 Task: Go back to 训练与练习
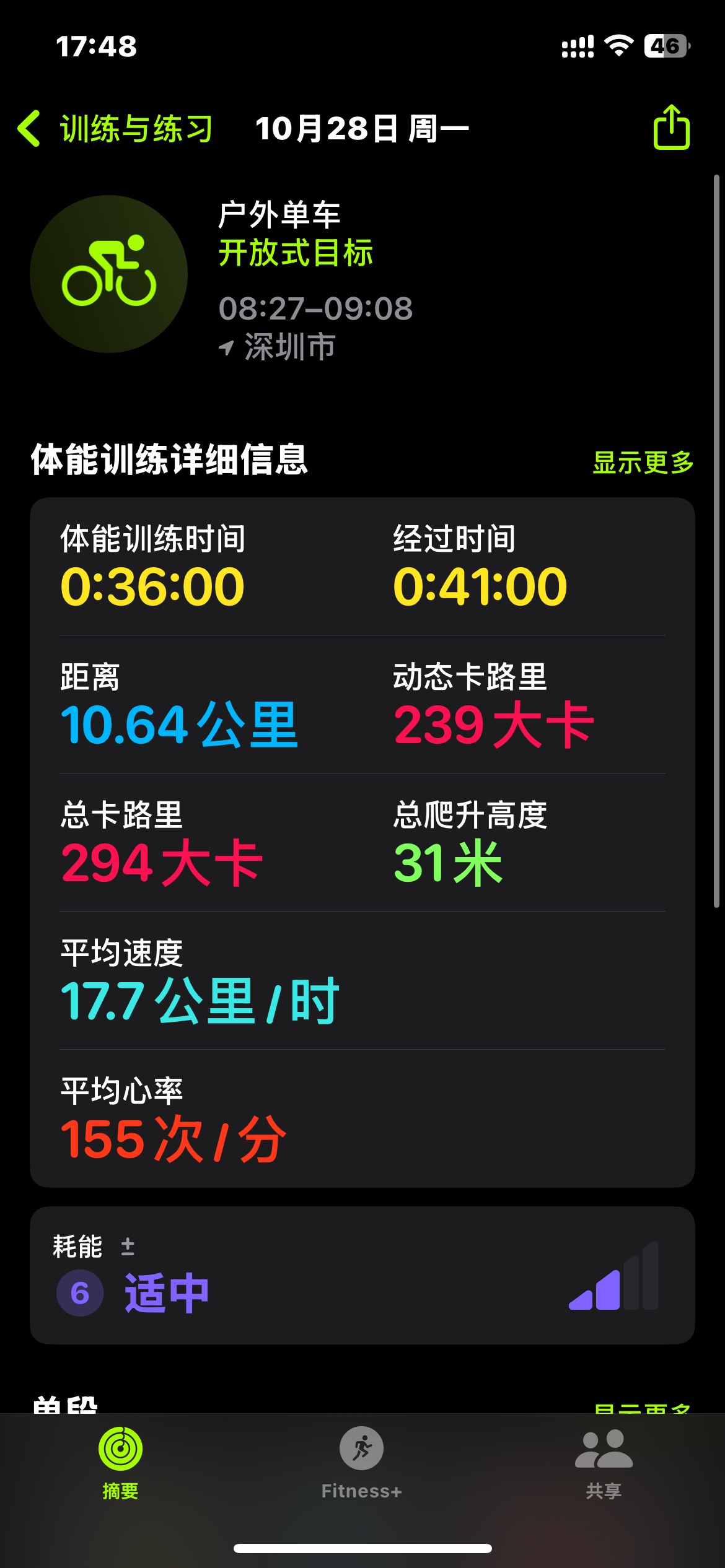pyautogui.click(x=115, y=129)
